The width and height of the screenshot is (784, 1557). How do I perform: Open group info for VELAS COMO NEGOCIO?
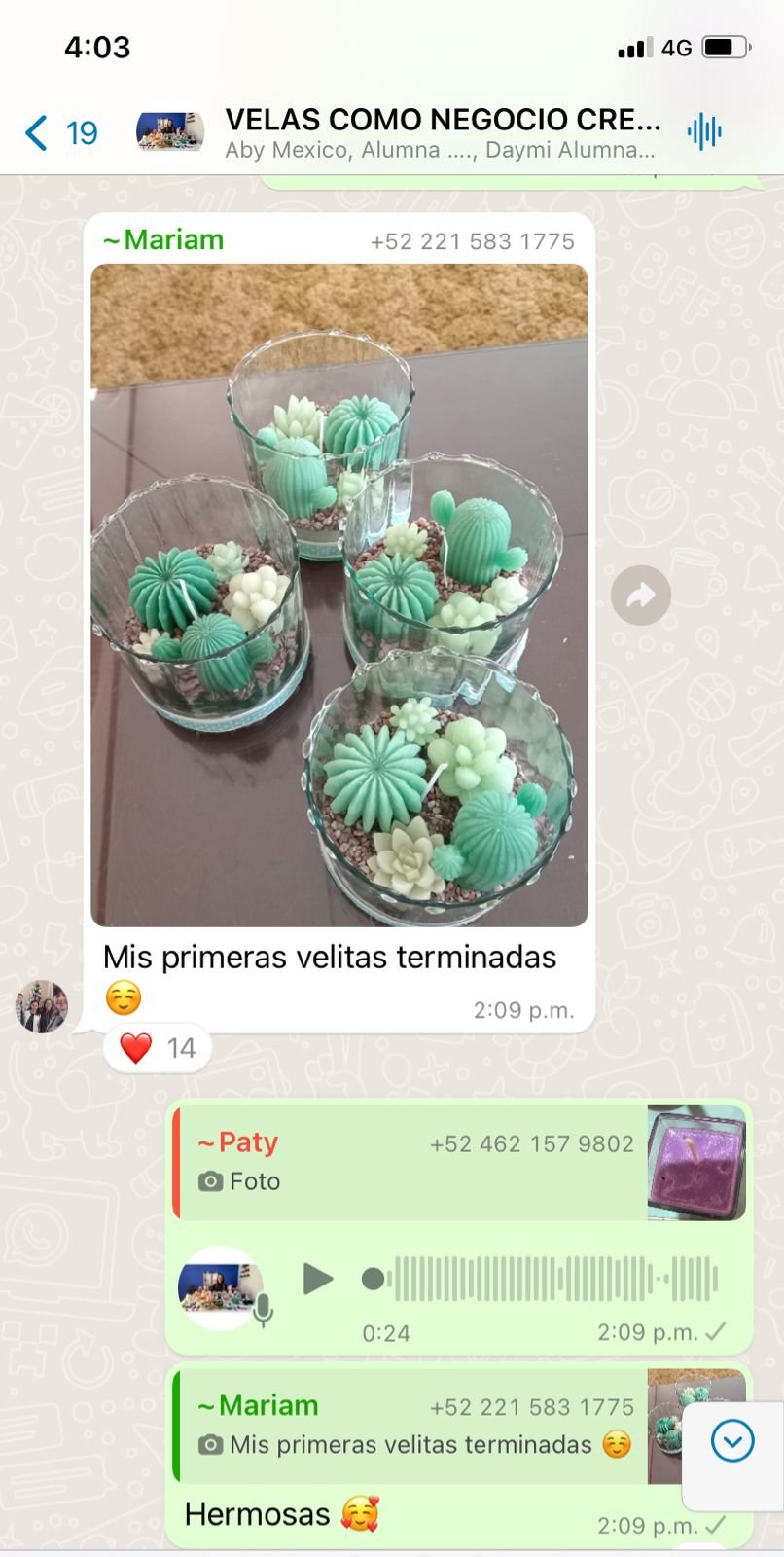(443, 132)
